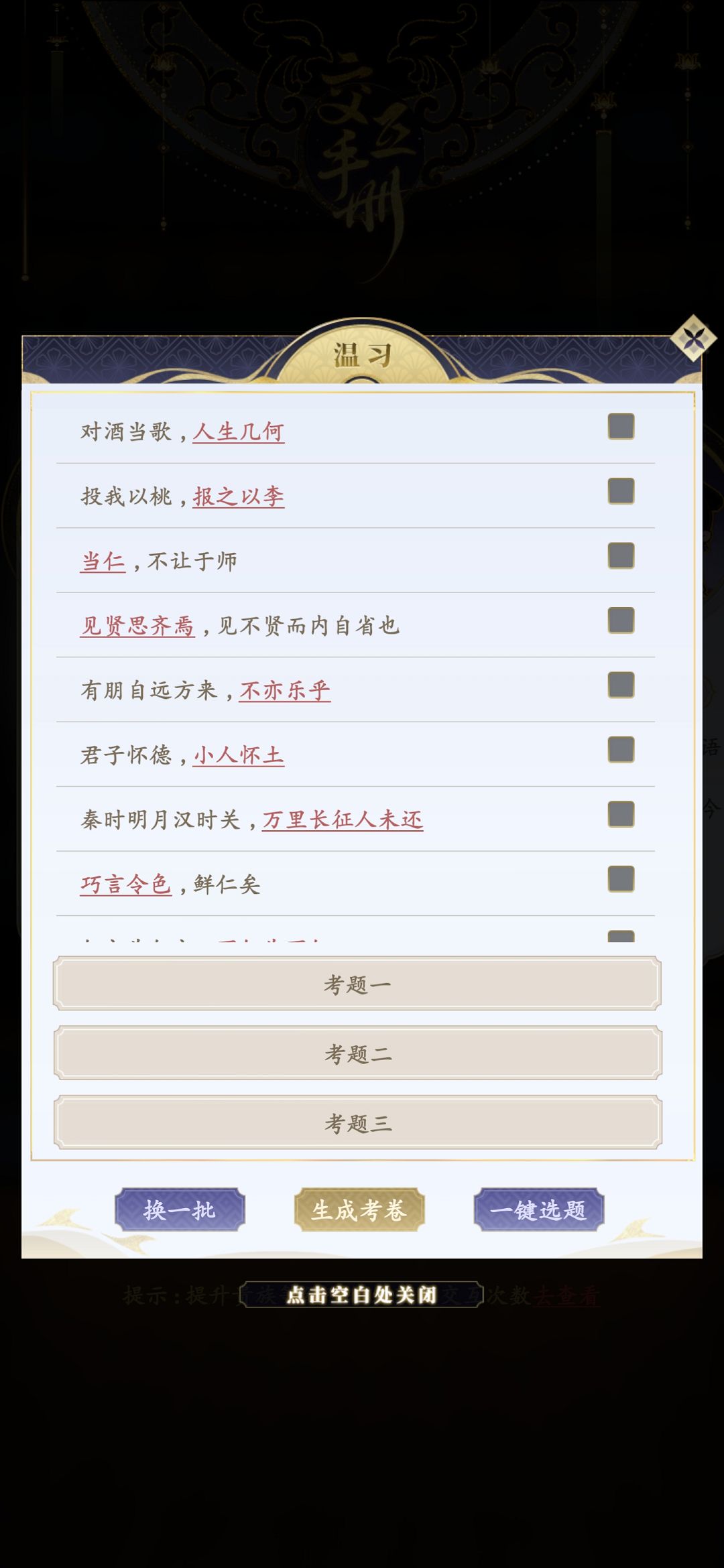Tap the 考题一 slot

tap(357, 984)
